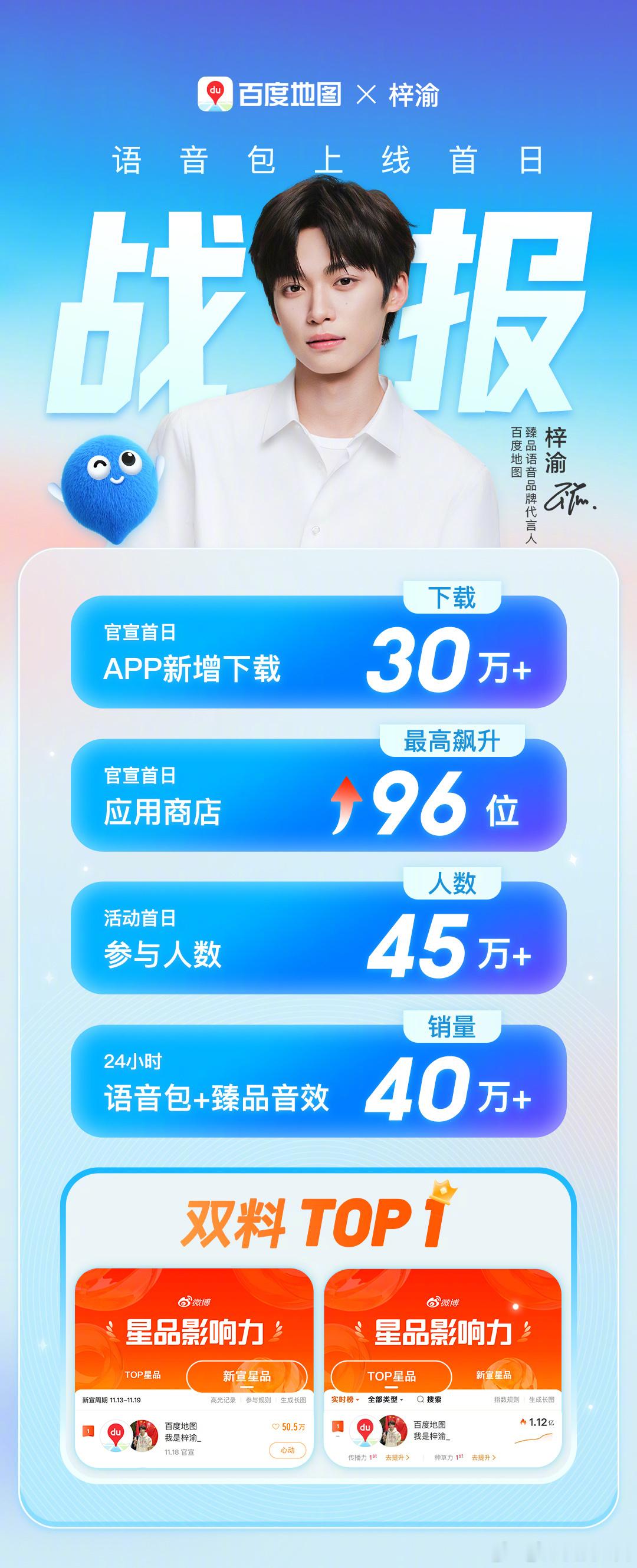Open the 高光记录 link

click(x=222, y=1399)
